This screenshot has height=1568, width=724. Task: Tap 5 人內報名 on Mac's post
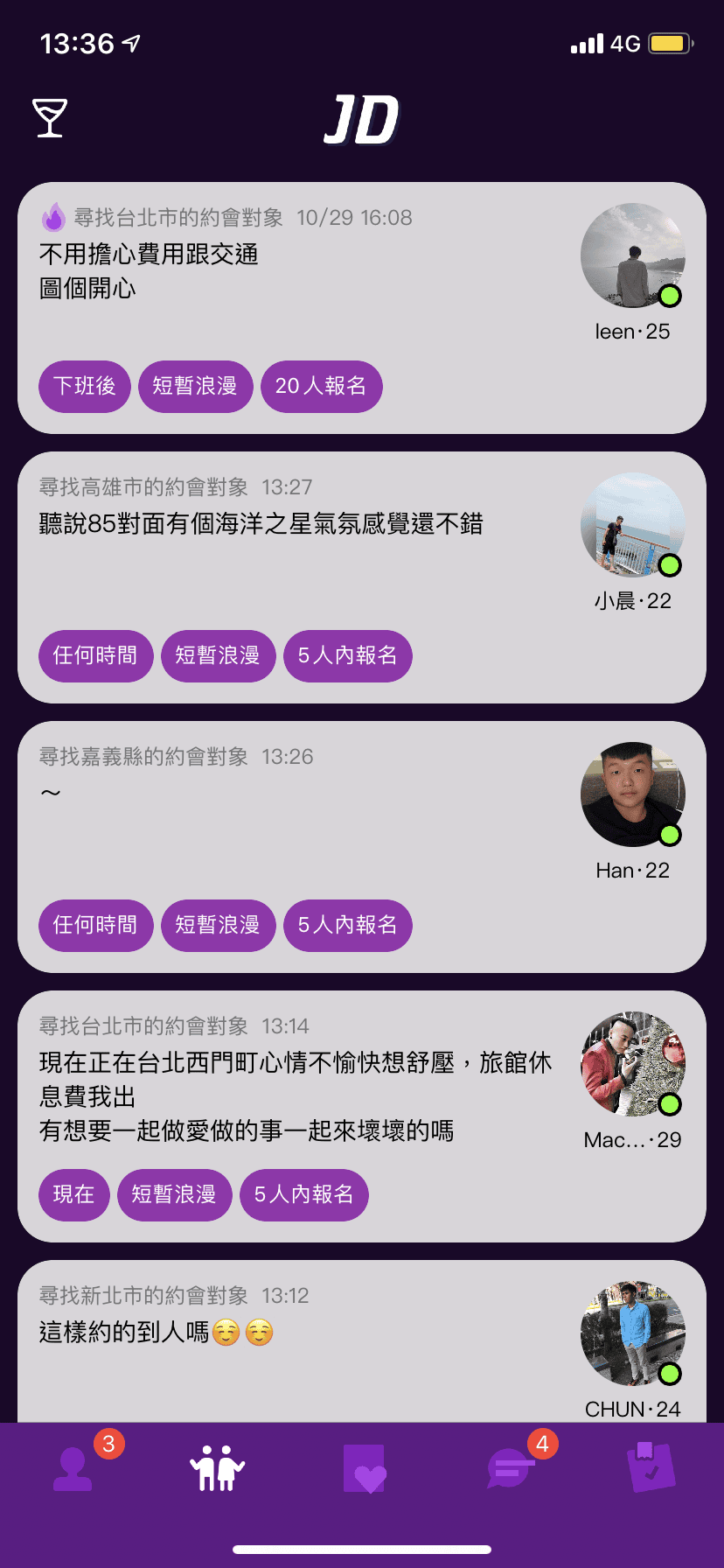[303, 1194]
